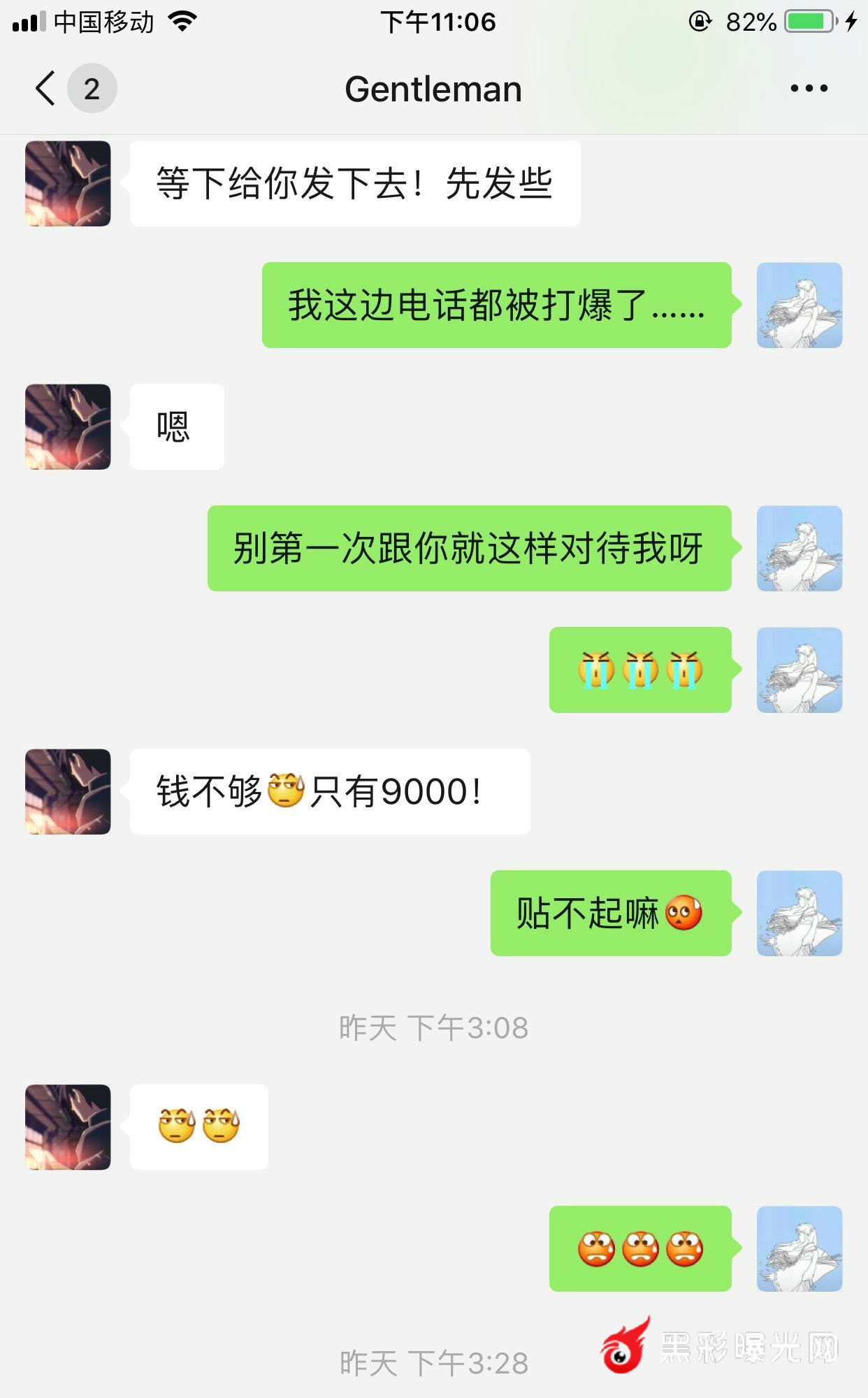Open the three-dot chat options menu

809,89
